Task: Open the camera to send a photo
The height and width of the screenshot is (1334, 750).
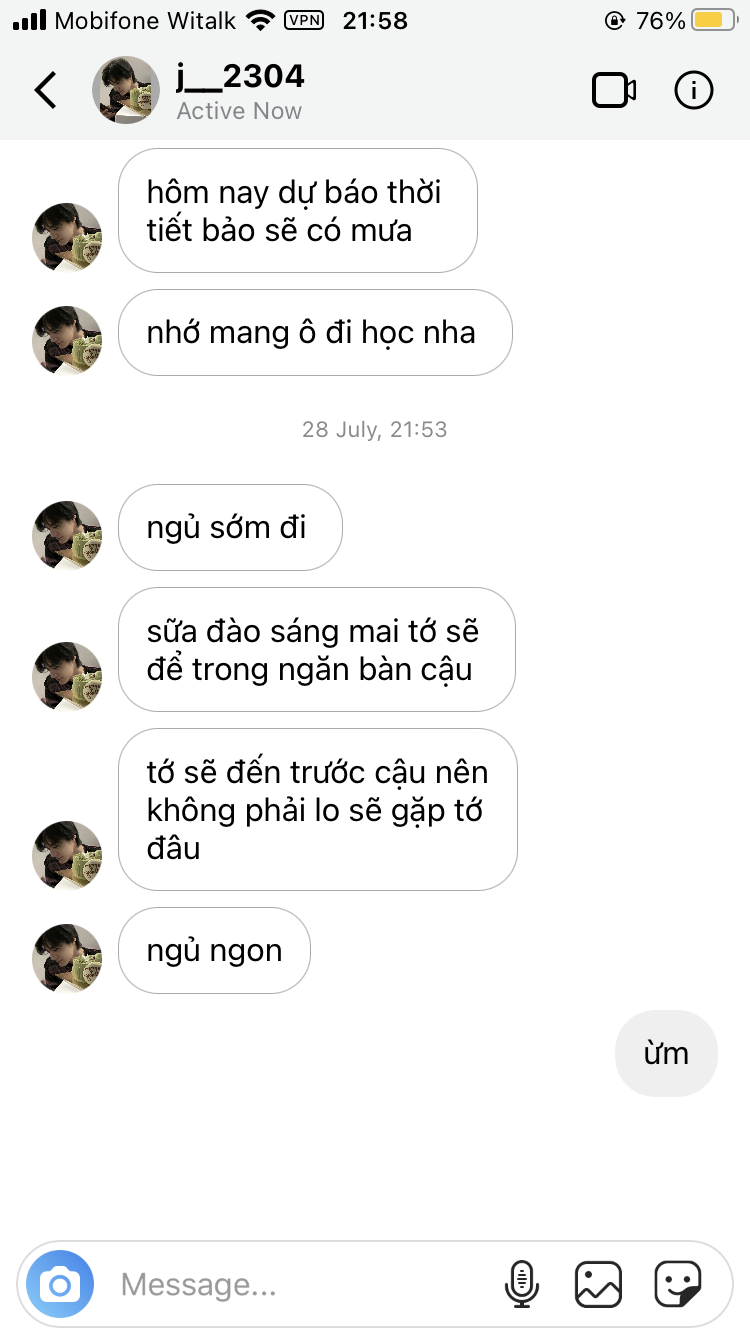Action: pyautogui.click(x=60, y=1284)
